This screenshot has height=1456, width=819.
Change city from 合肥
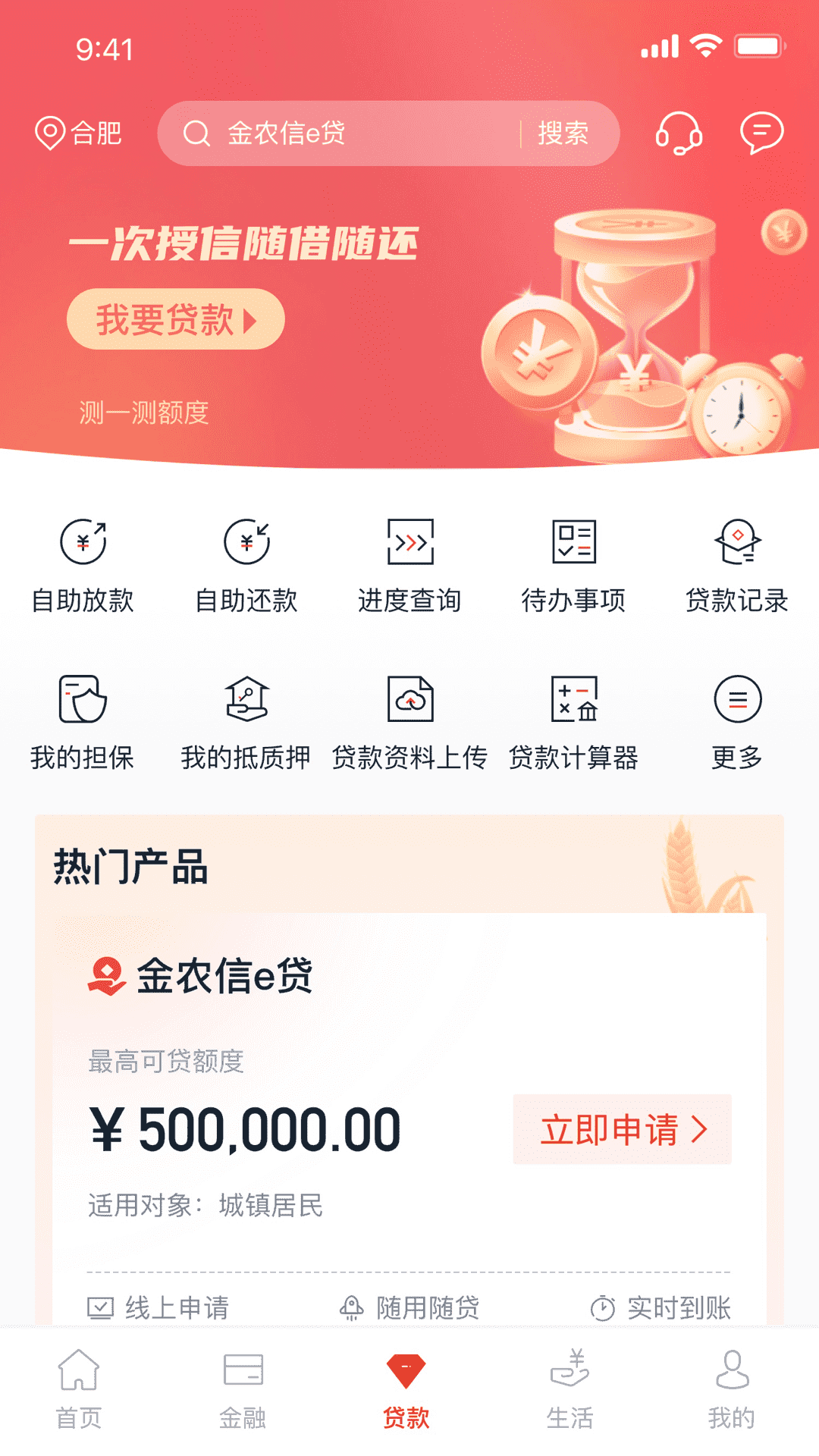tap(79, 133)
